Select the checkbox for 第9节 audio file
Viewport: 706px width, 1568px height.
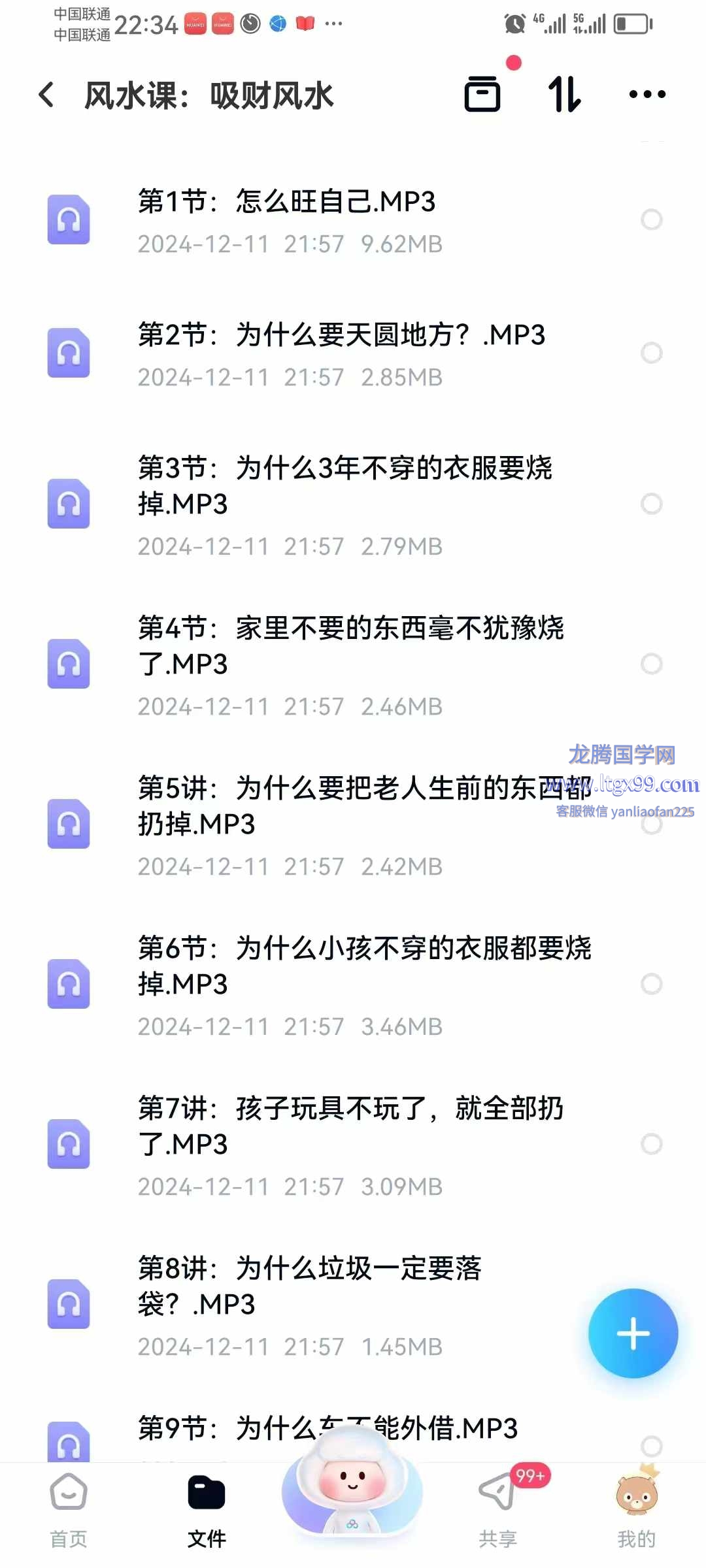click(652, 1445)
